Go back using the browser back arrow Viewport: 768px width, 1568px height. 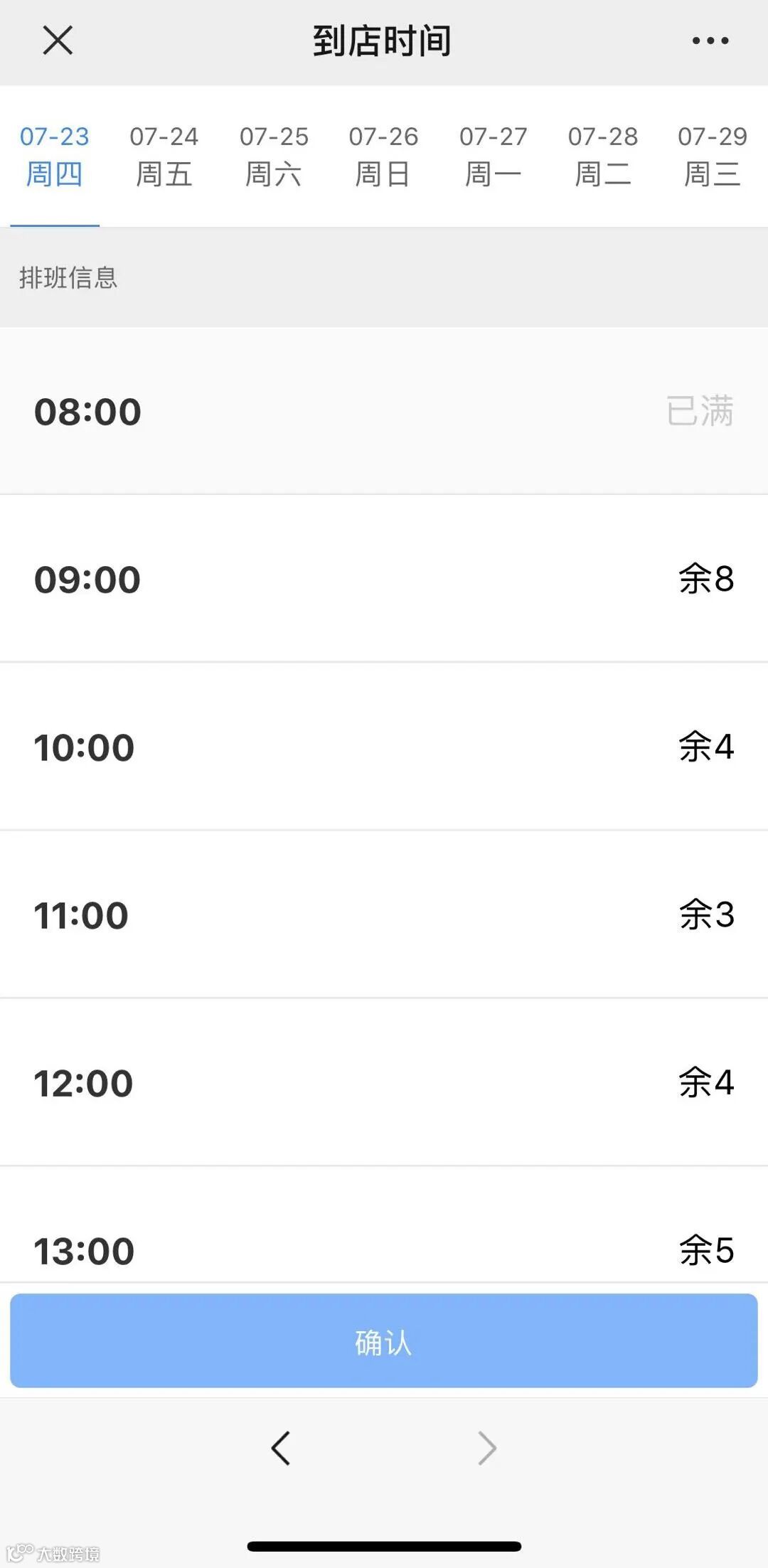point(281,1448)
